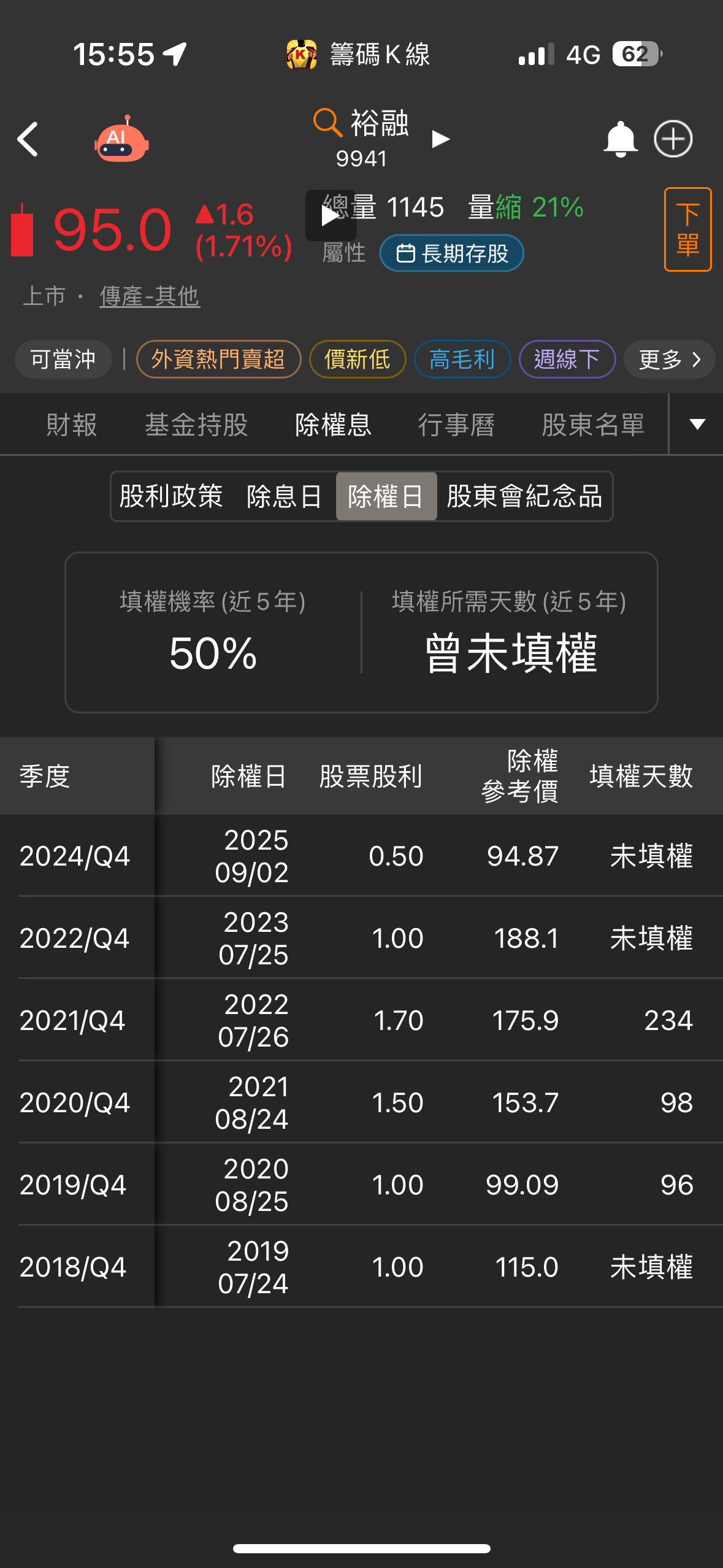Select the 價新低 tag

[358, 359]
